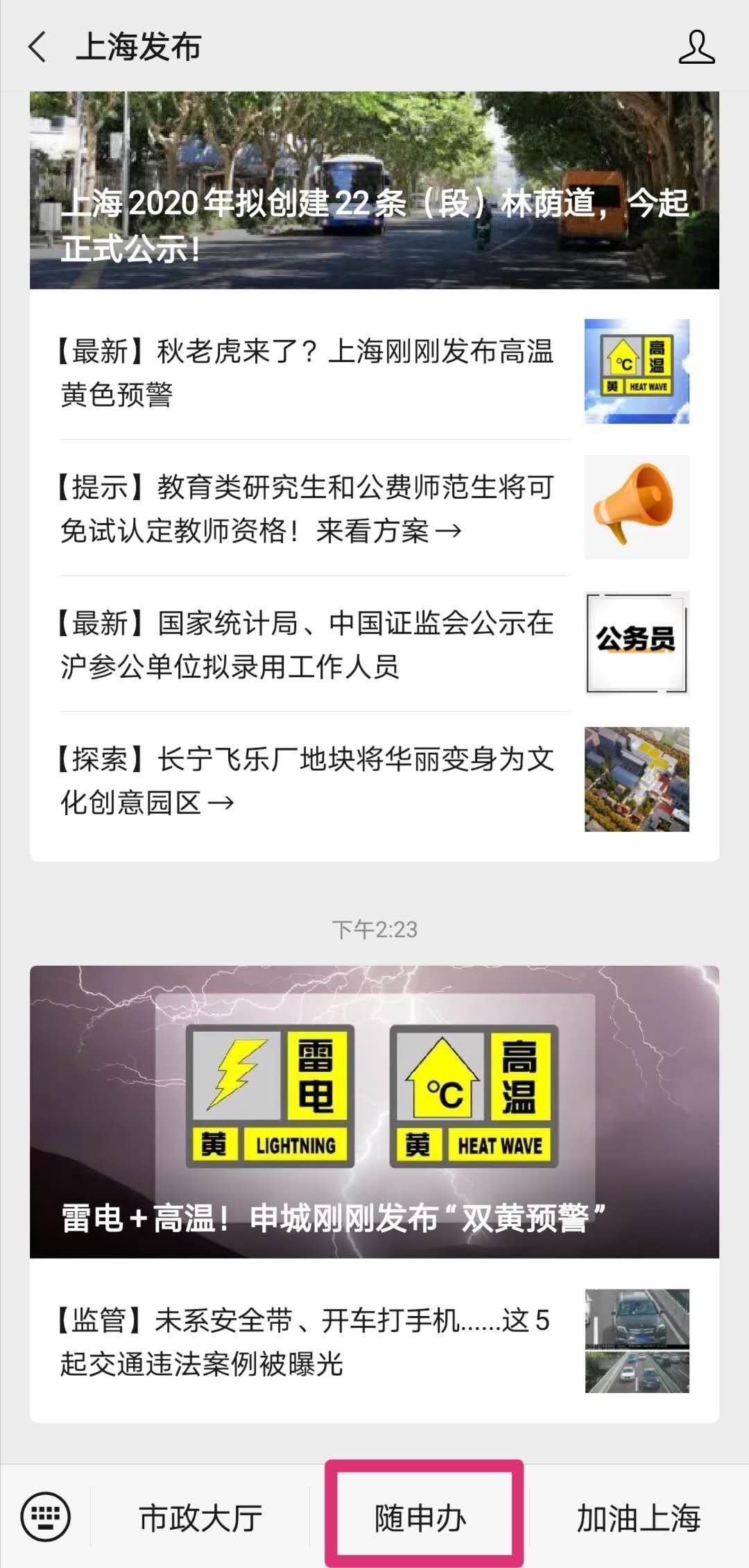Open the 长宁飞乐厂 文化创意园区 article
749x1568 pixels.
(x=374, y=781)
